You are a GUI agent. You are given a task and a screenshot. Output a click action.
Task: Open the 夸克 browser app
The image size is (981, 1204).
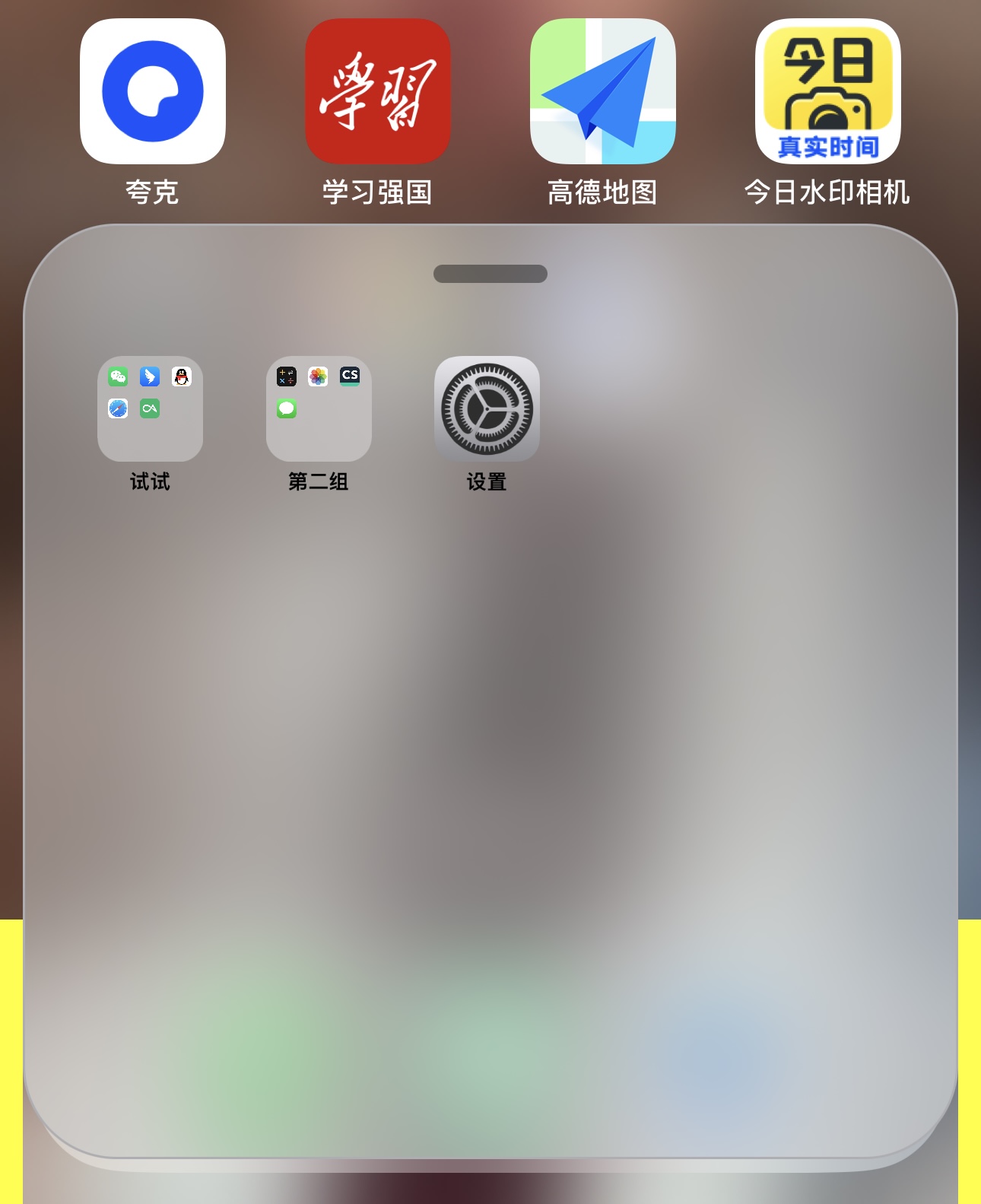153,92
